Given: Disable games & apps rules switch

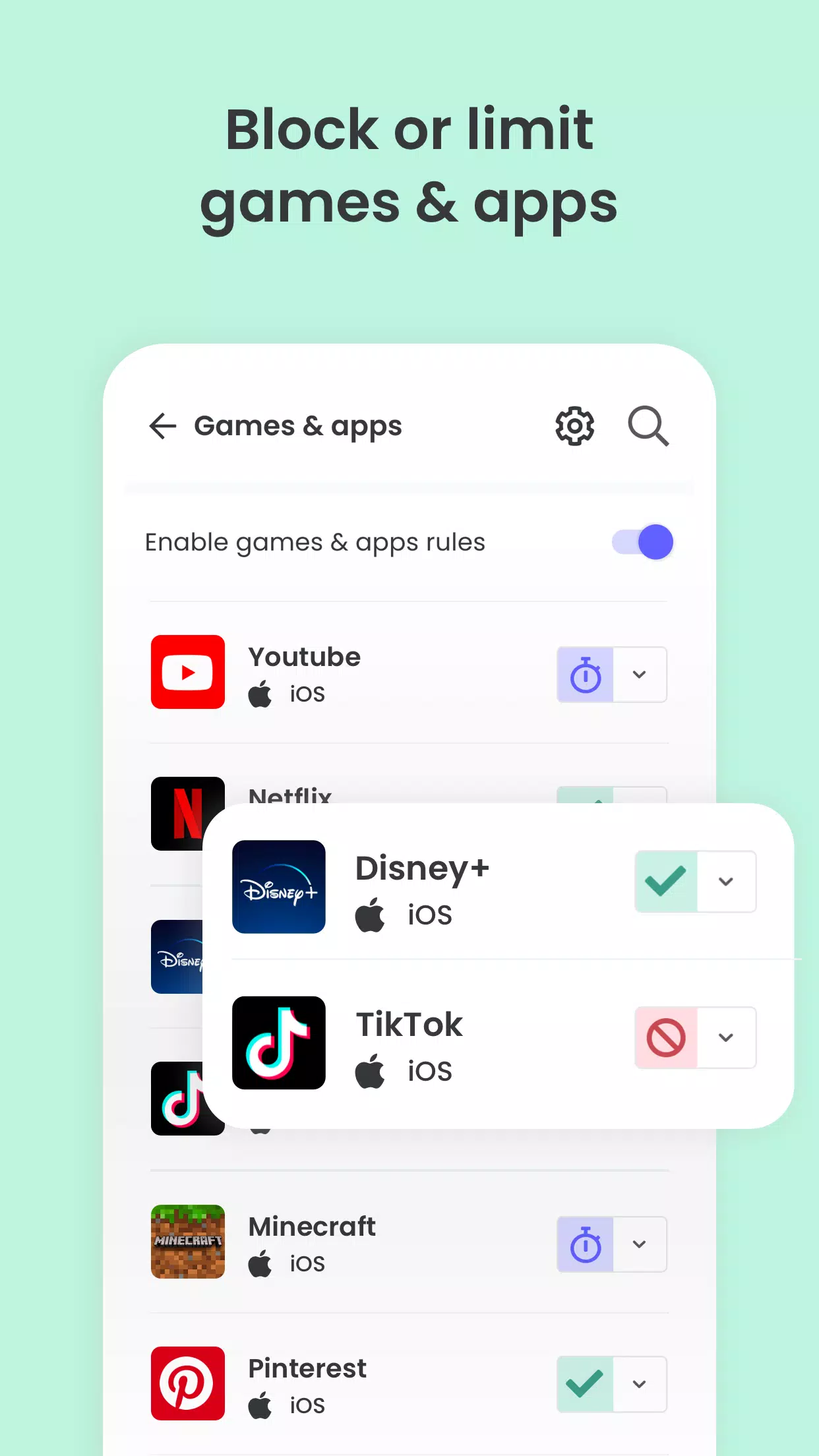Looking at the screenshot, I should 641,541.
